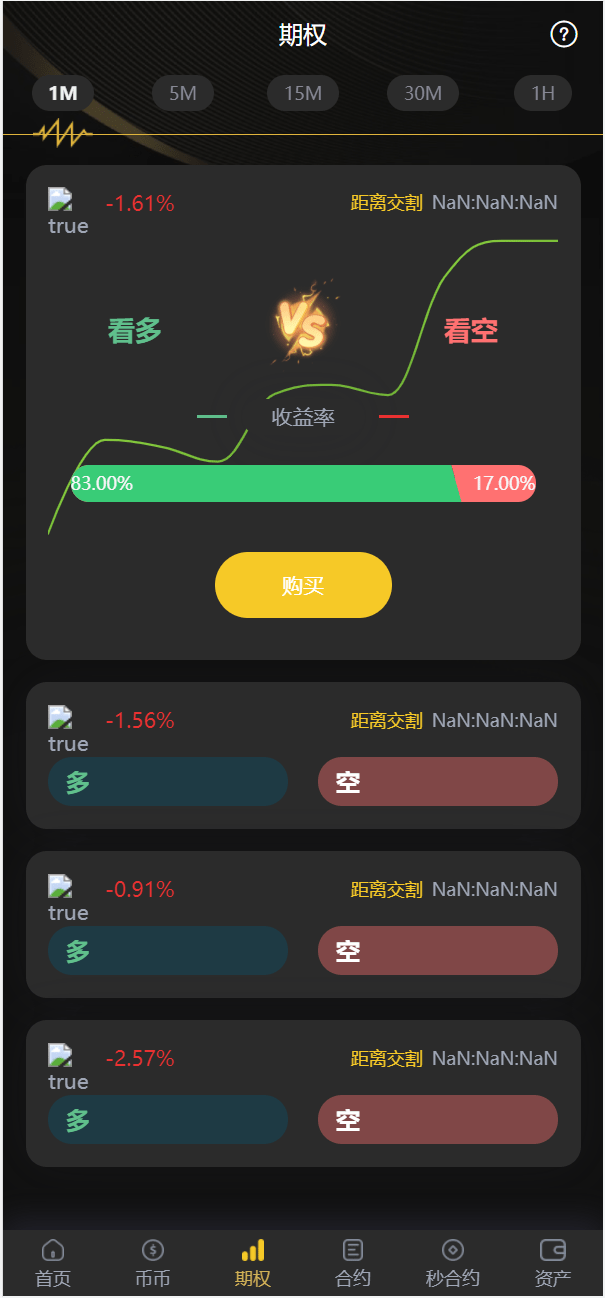Tap 多 on the -0.91% card
Viewport: 605px width, 1298px height.
[168, 950]
